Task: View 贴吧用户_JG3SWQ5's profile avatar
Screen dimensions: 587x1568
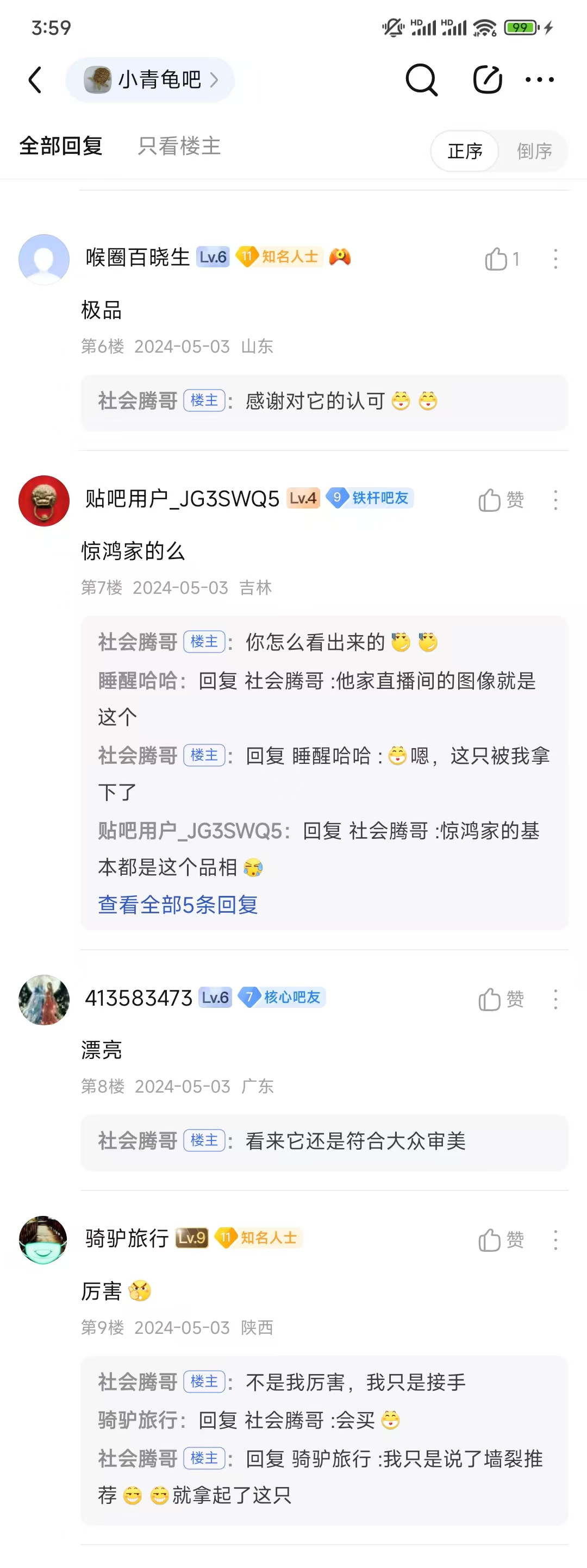Action: click(44, 501)
